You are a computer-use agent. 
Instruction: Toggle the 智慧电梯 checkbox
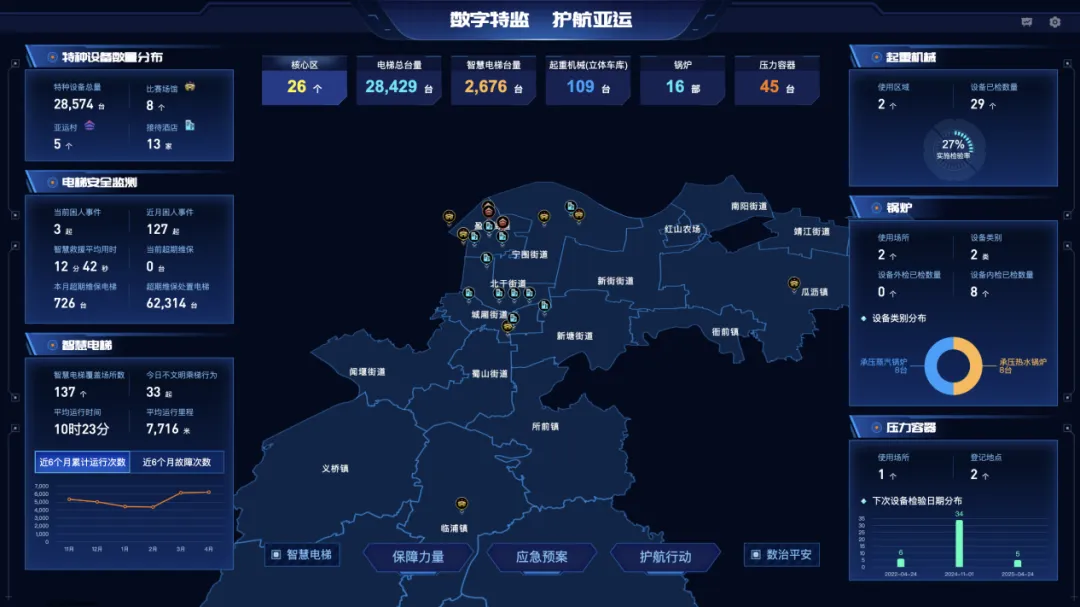[x=275, y=555]
